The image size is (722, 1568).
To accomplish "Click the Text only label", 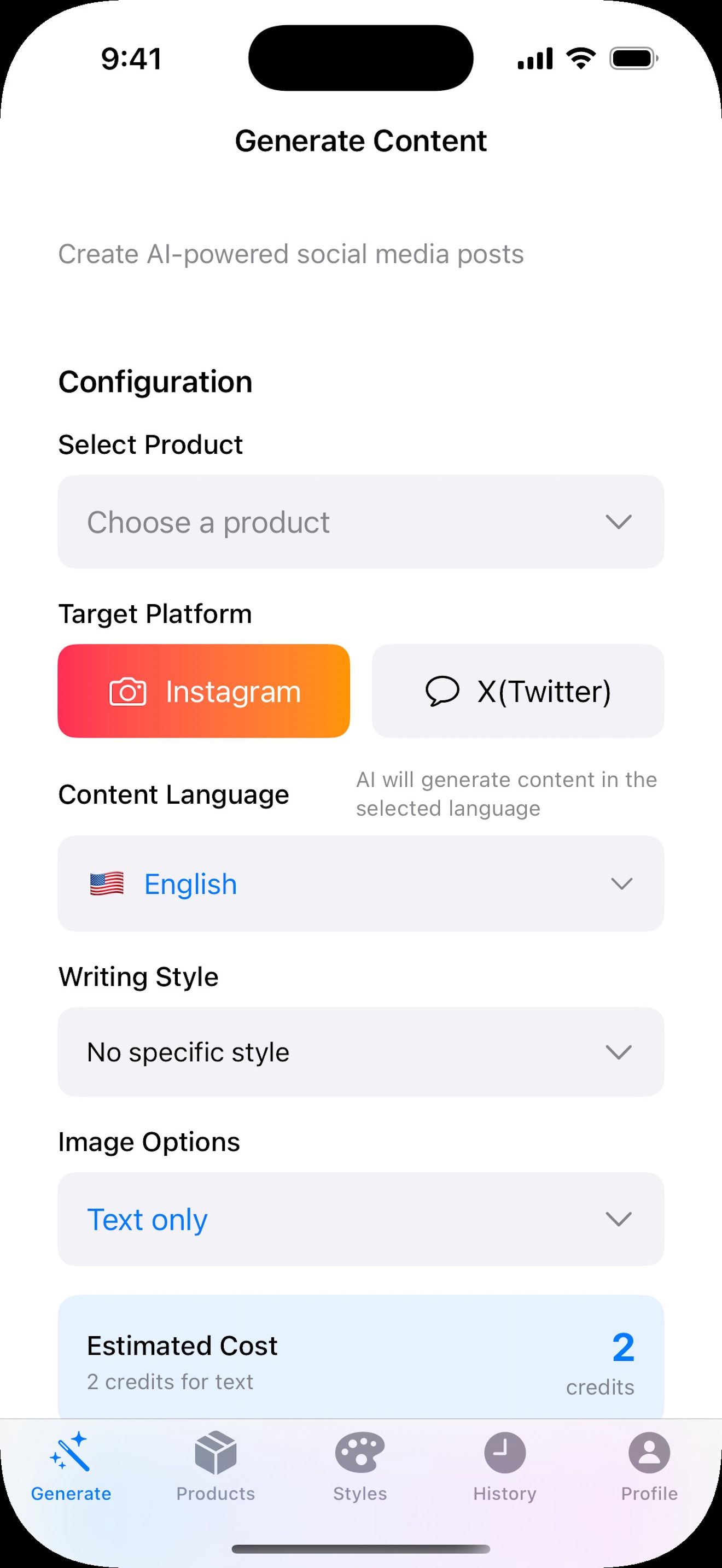I will [x=147, y=1219].
